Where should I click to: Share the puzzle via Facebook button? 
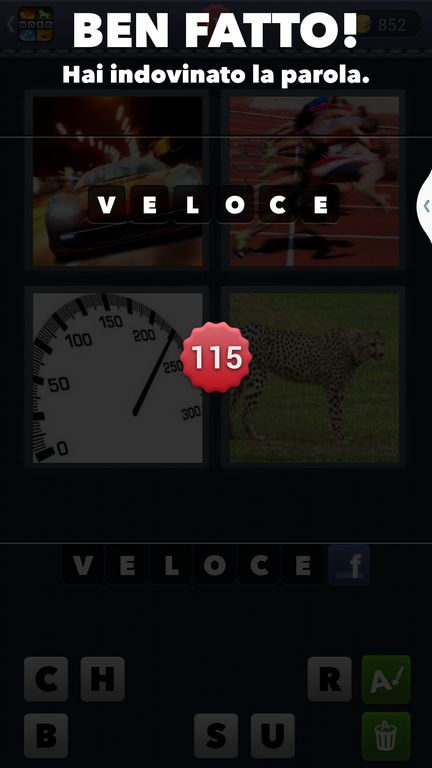[x=349, y=565]
